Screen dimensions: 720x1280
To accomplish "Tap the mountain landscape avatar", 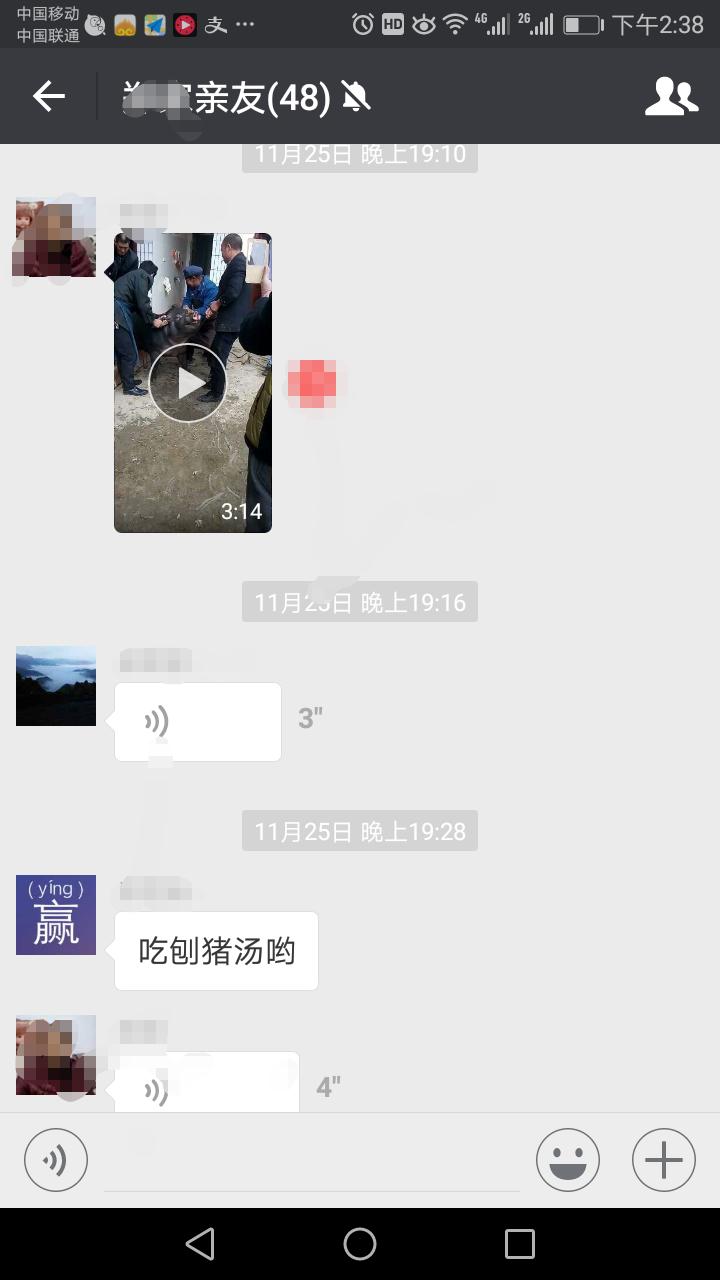I will coord(55,685).
